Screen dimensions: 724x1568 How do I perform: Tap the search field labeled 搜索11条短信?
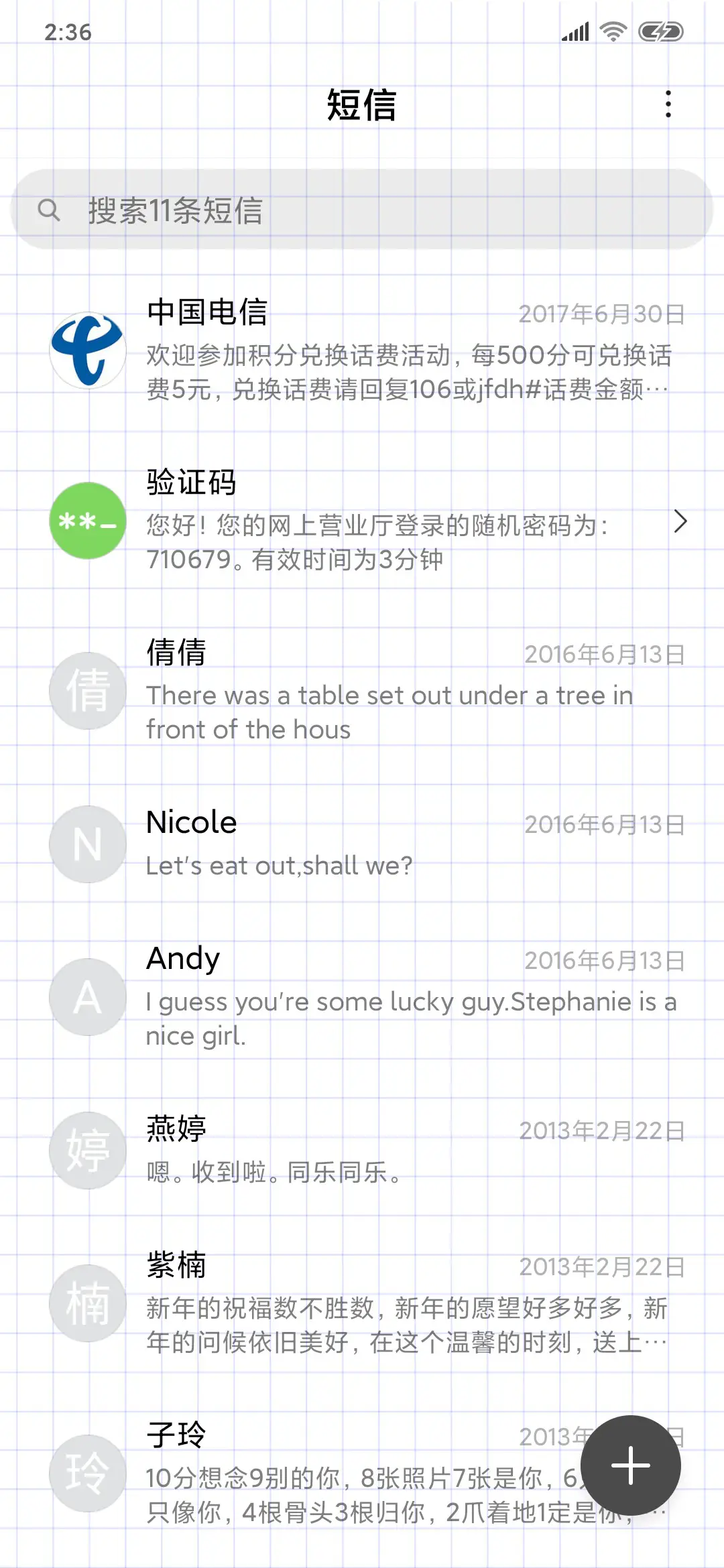[362, 211]
